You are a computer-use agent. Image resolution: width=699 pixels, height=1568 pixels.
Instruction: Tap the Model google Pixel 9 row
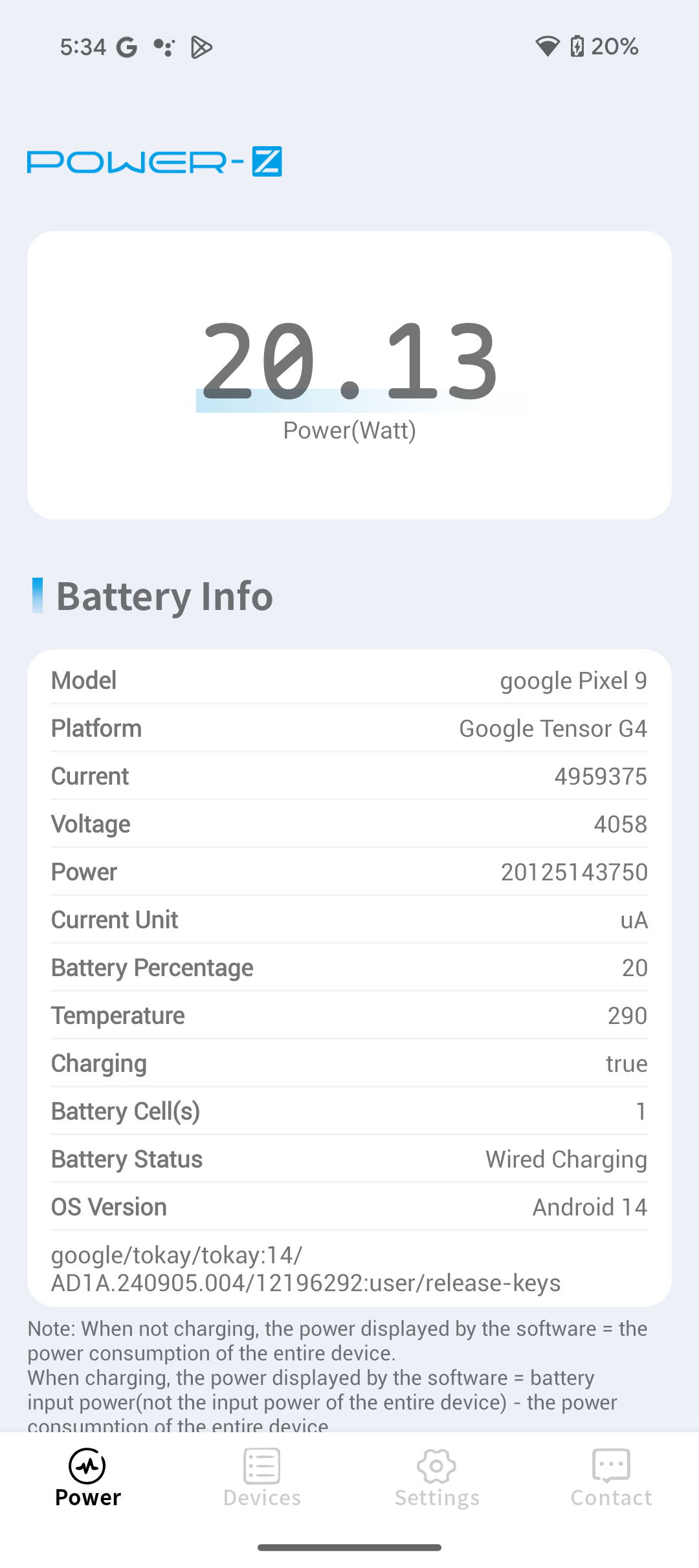(x=349, y=680)
